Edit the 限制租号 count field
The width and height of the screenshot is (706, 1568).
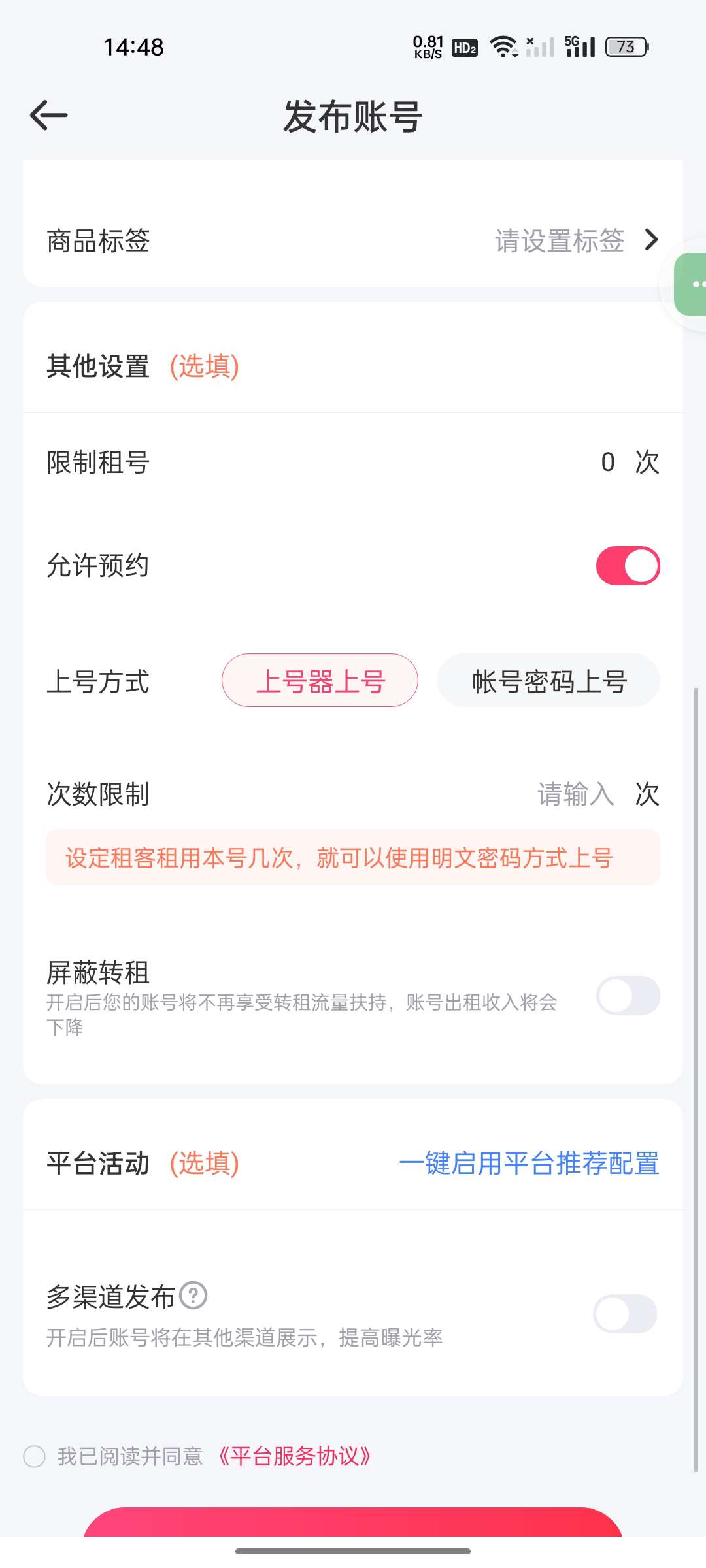pos(607,463)
